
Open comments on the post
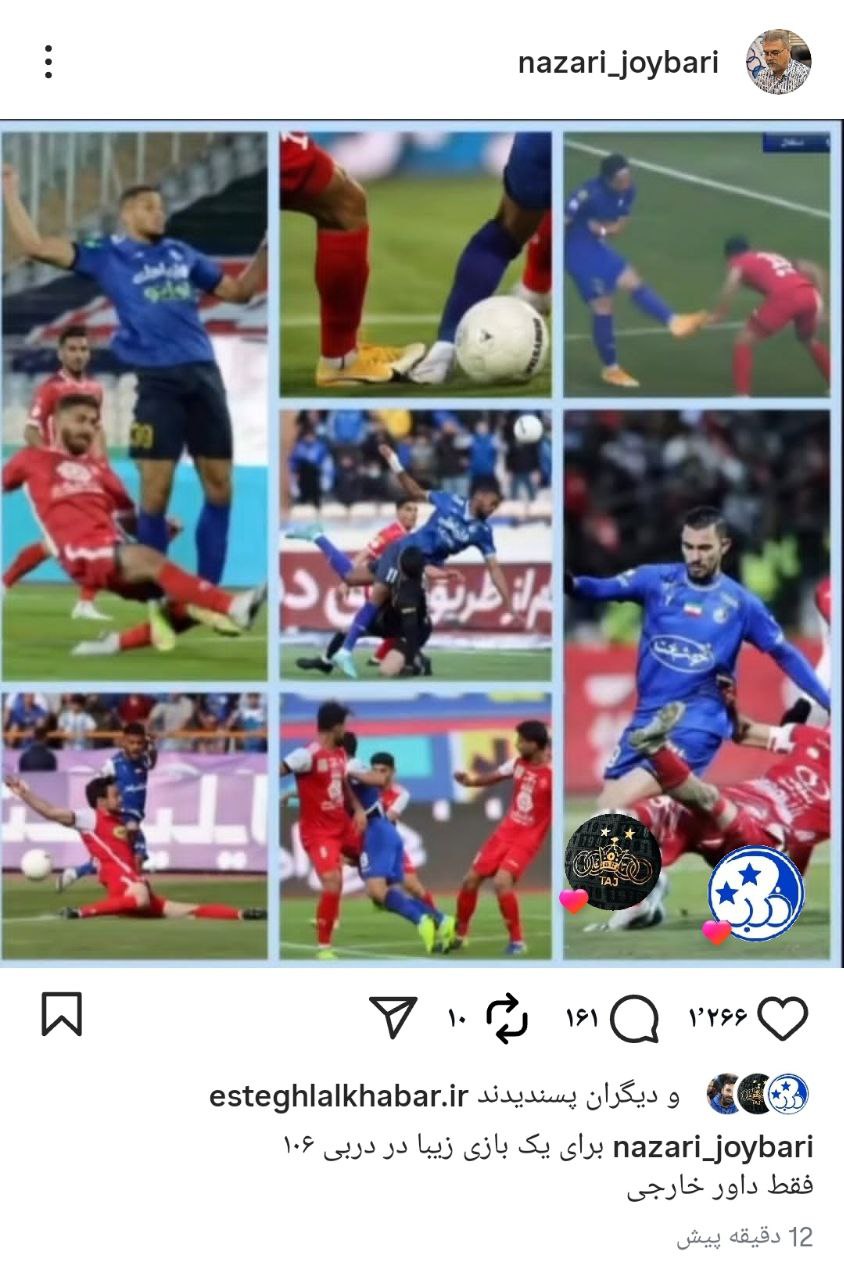634,1019
